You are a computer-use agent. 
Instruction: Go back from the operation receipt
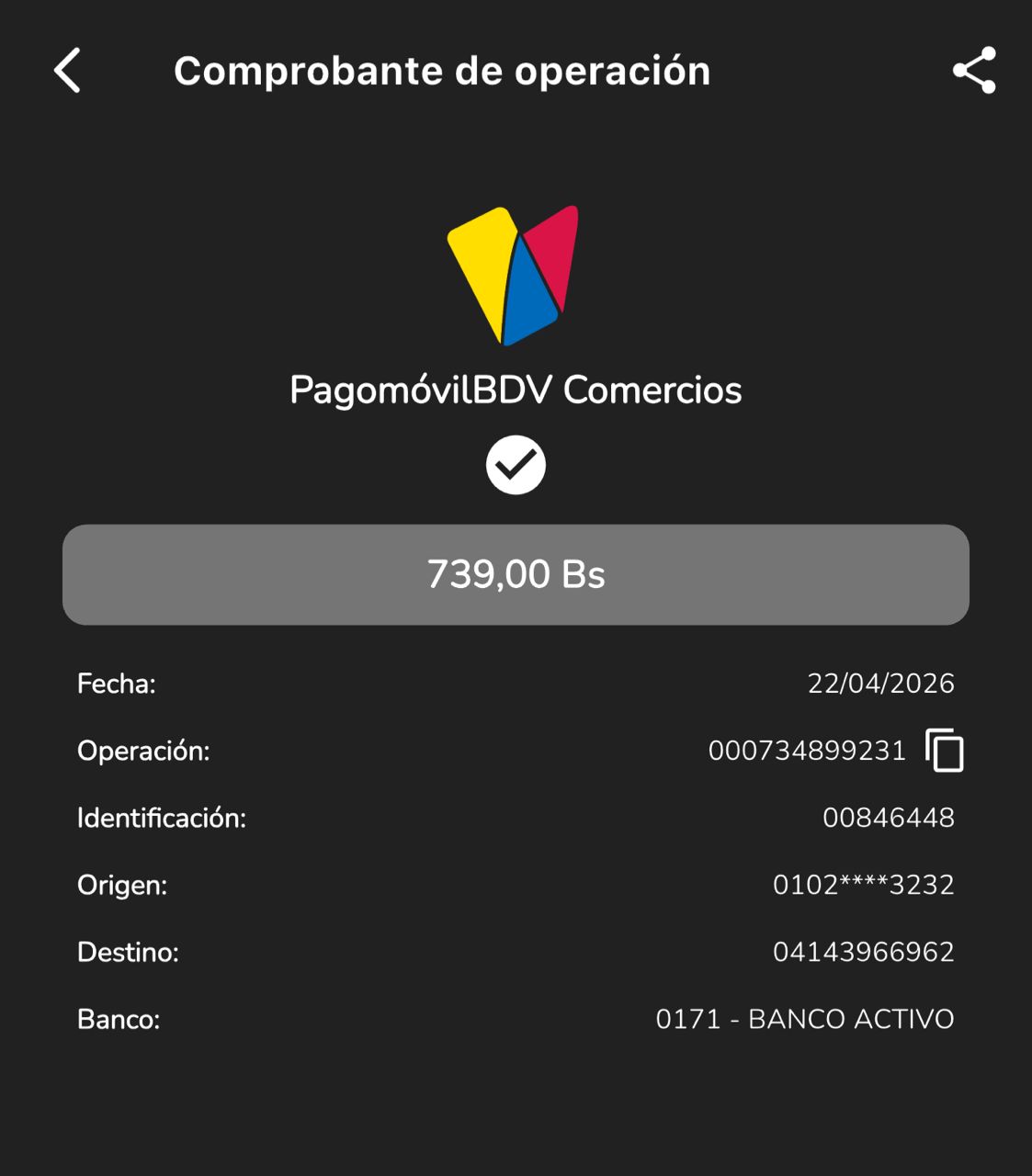pos(67,71)
